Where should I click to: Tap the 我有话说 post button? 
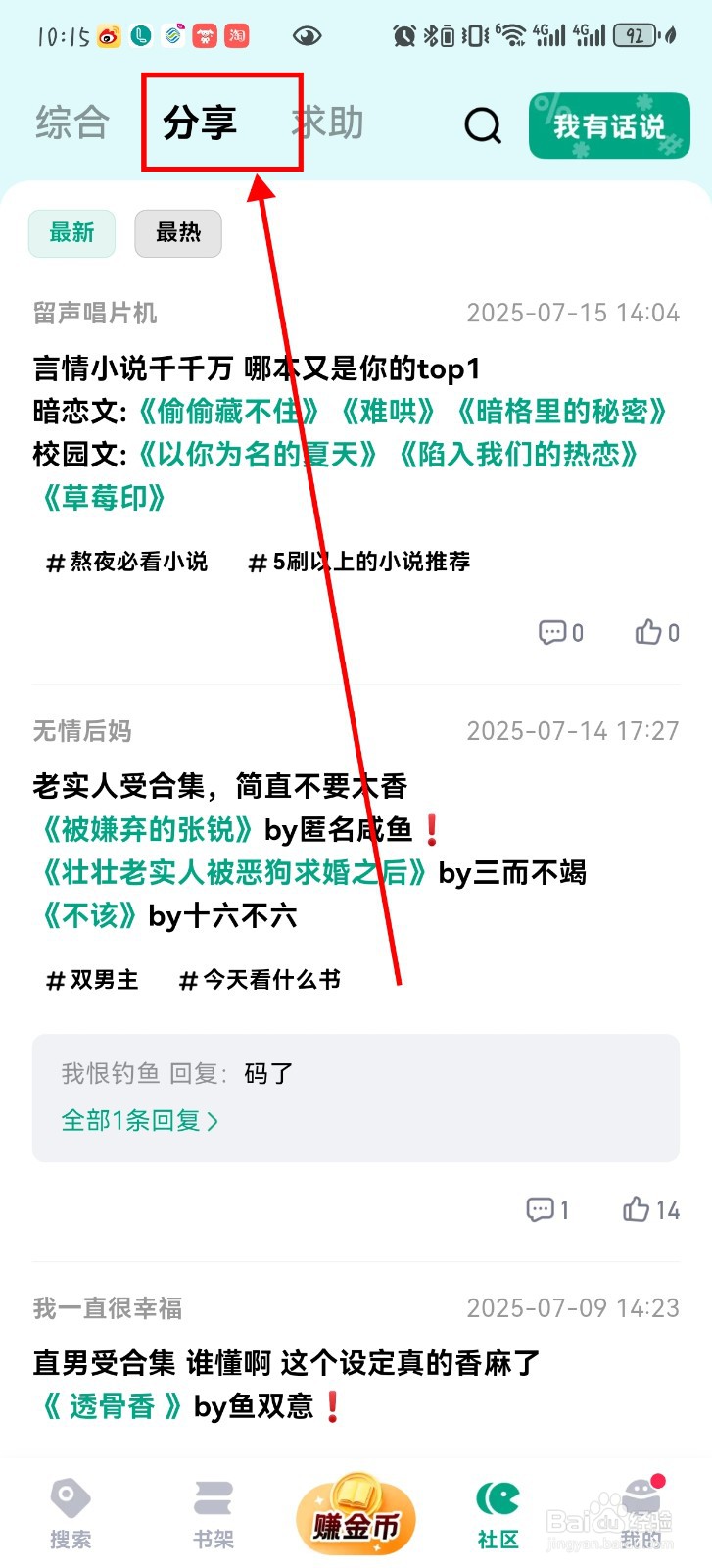click(608, 125)
